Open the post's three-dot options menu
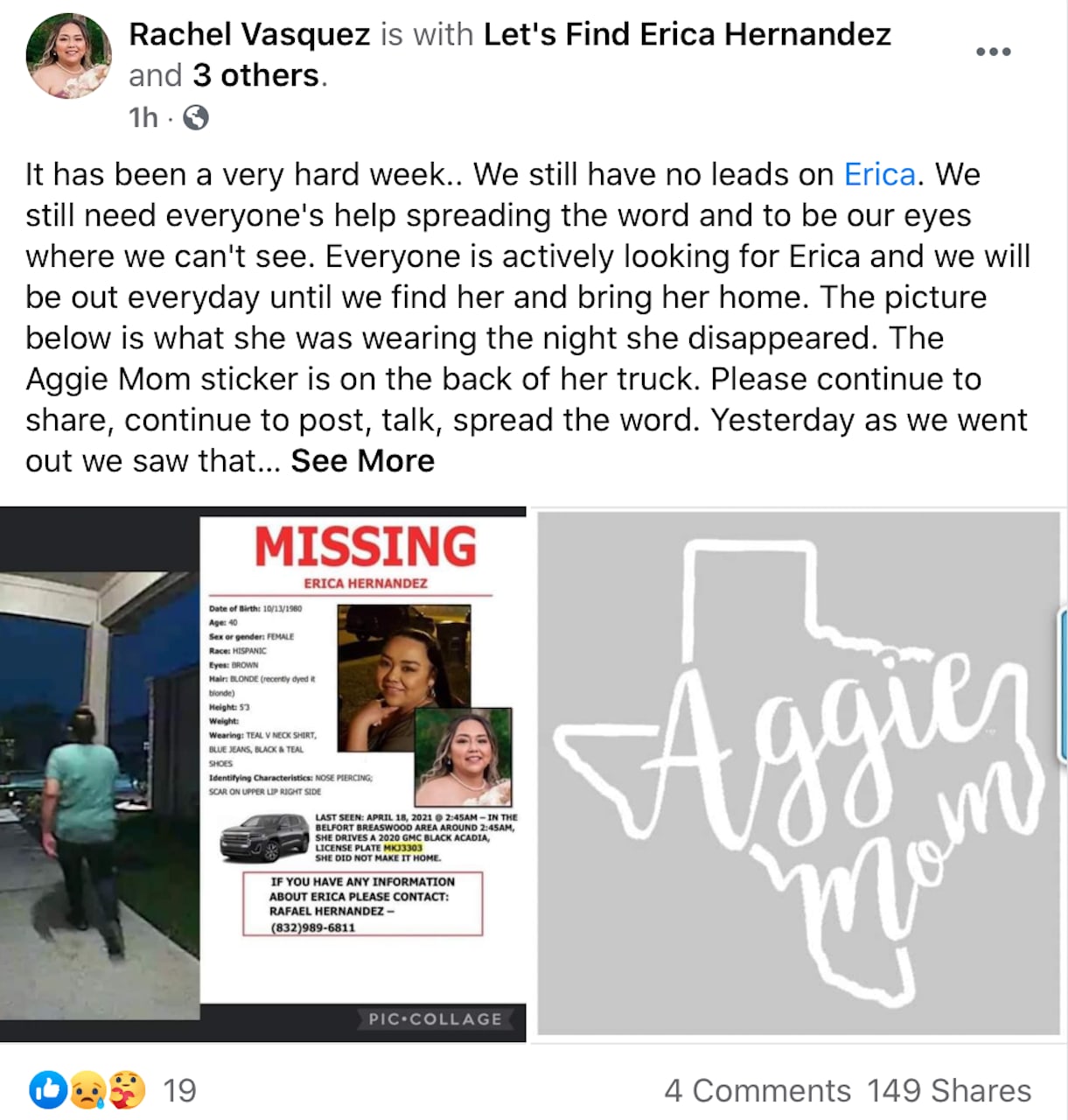 click(994, 52)
